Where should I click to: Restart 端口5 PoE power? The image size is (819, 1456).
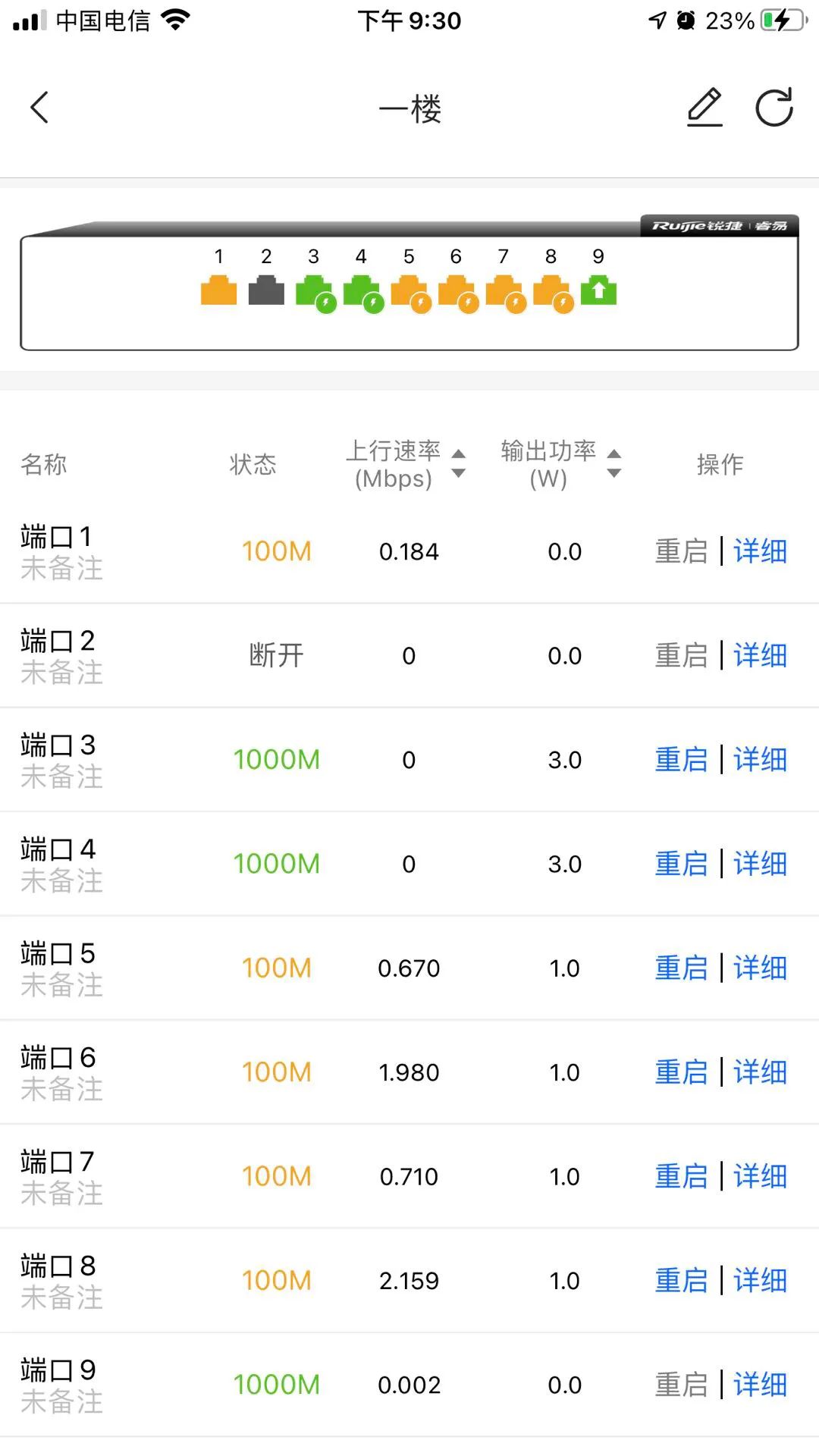click(x=681, y=968)
